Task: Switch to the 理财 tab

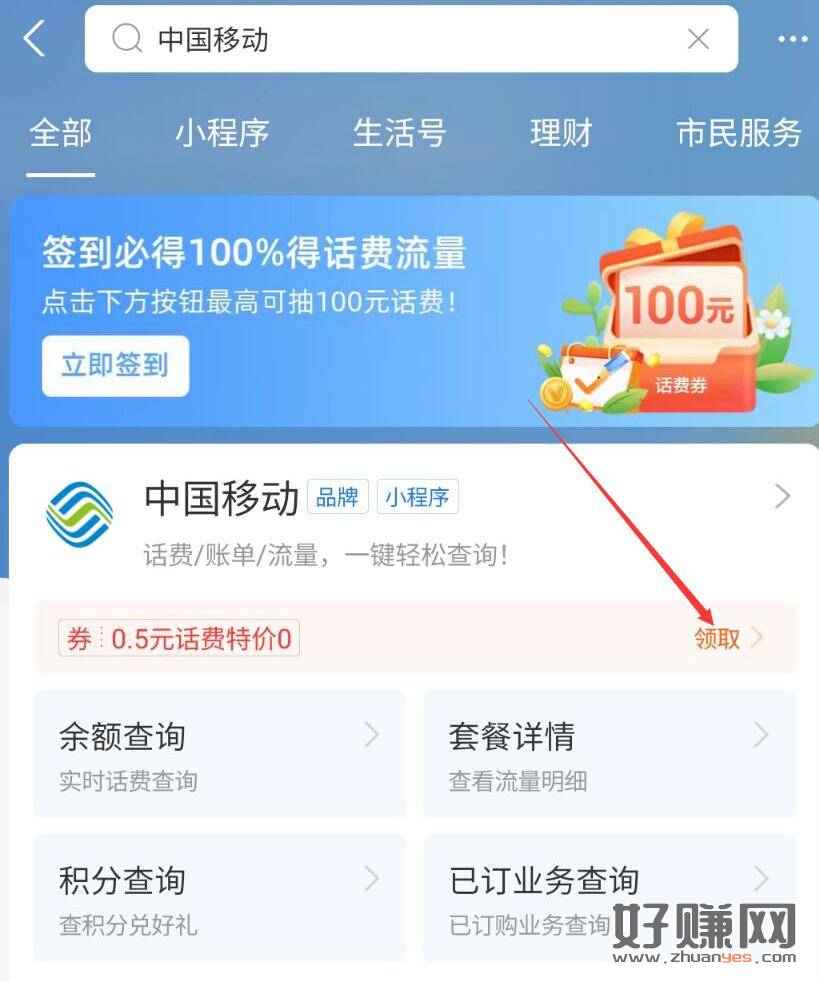Action: coord(561,133)
